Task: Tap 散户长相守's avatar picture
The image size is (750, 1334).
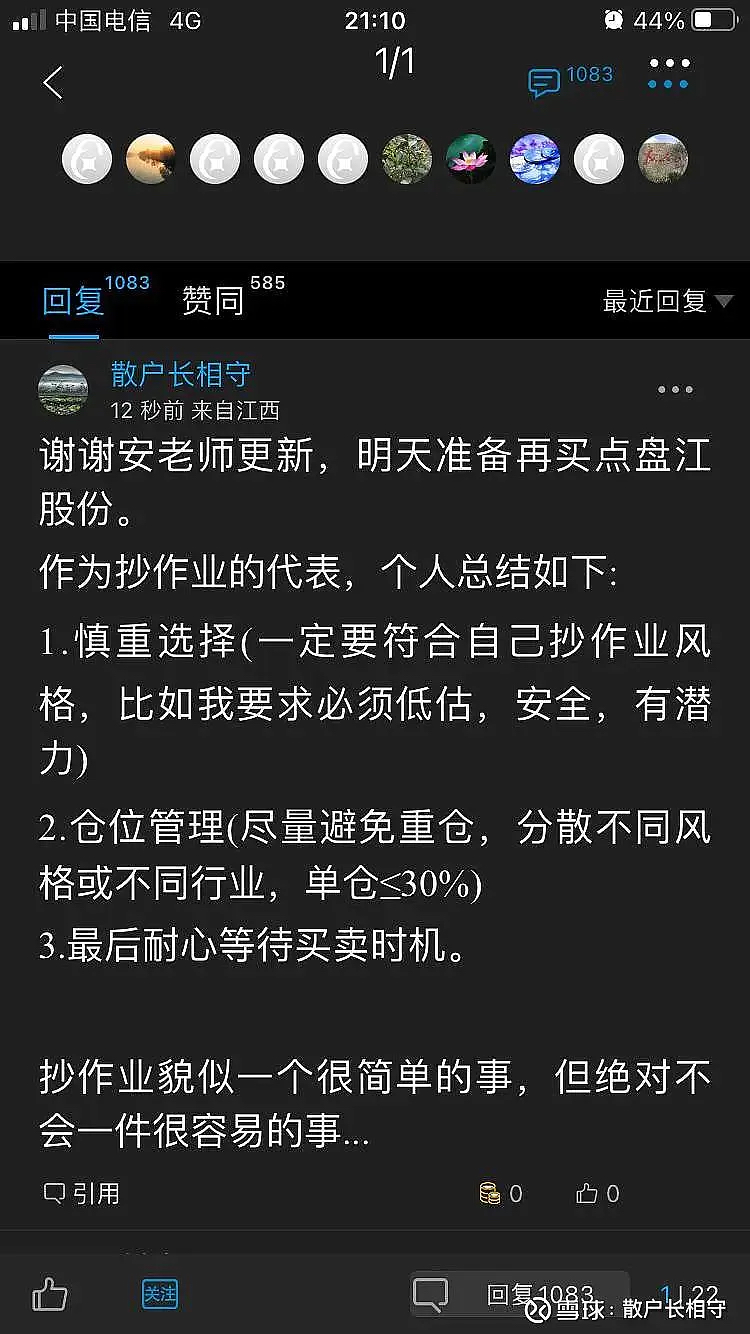Action: (63, 390)
